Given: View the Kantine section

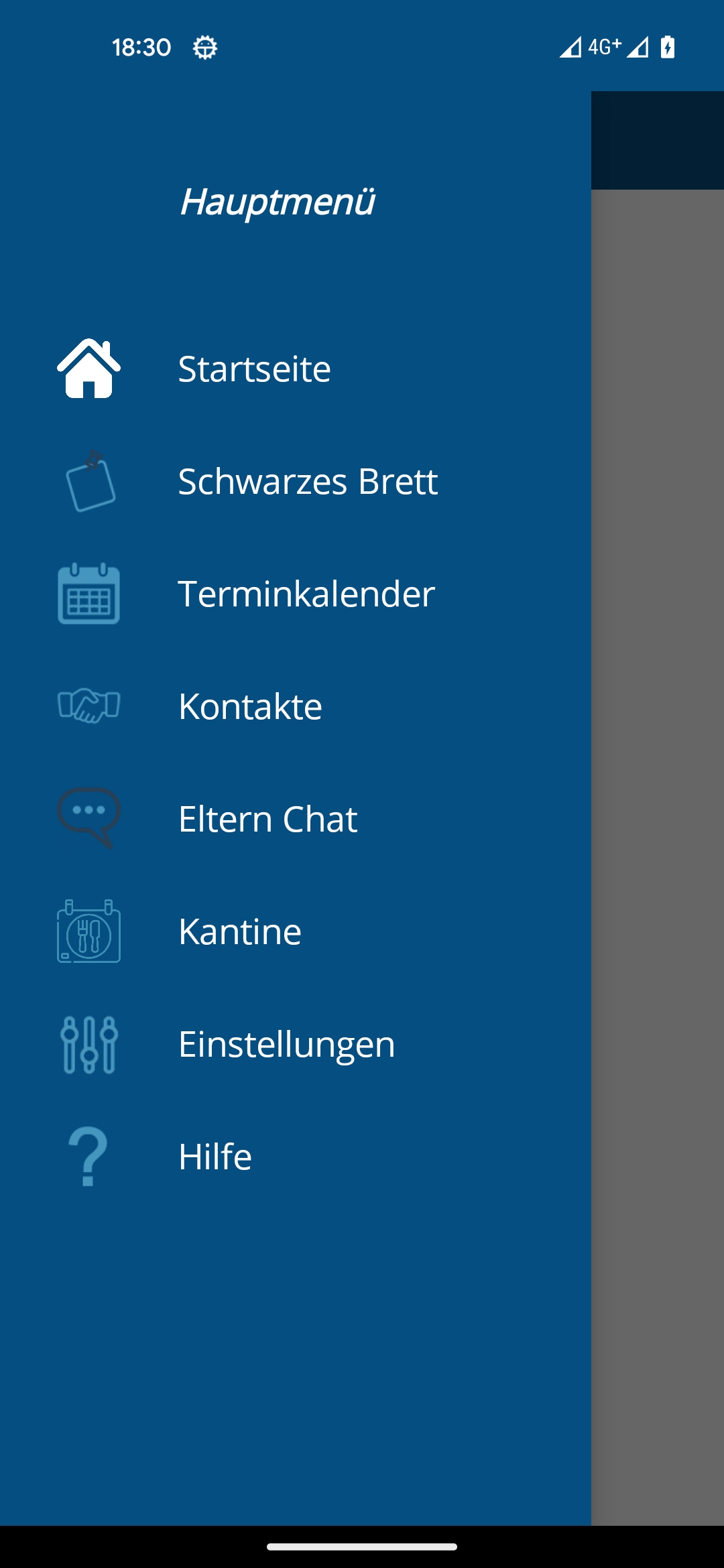Looking at the screenshot, I should pyautogui.click(x=239, y=932).
